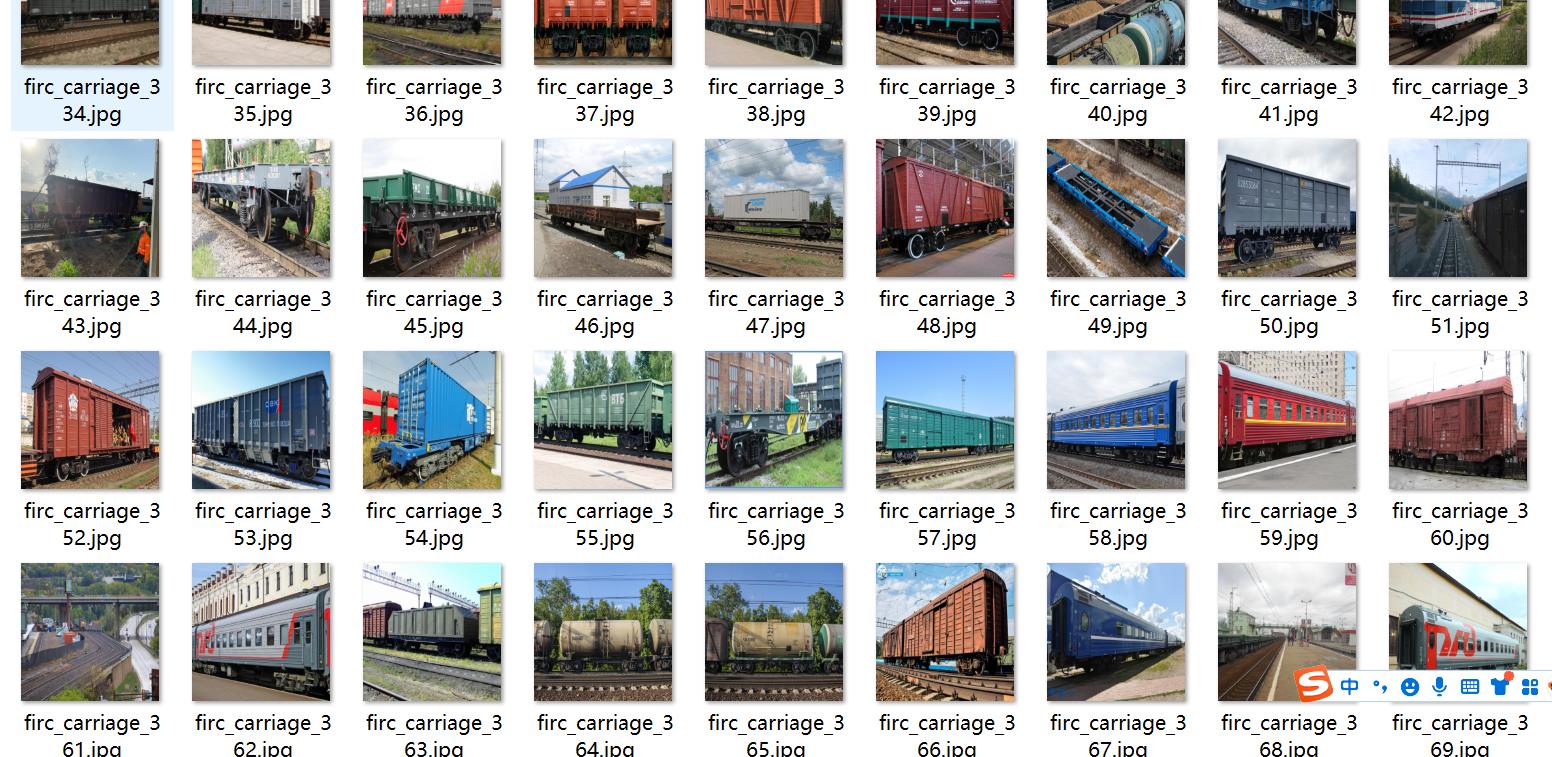Choose firc_carriage_360.jpg thumbnail
1552x757 pixels.
coord(1458,420)
